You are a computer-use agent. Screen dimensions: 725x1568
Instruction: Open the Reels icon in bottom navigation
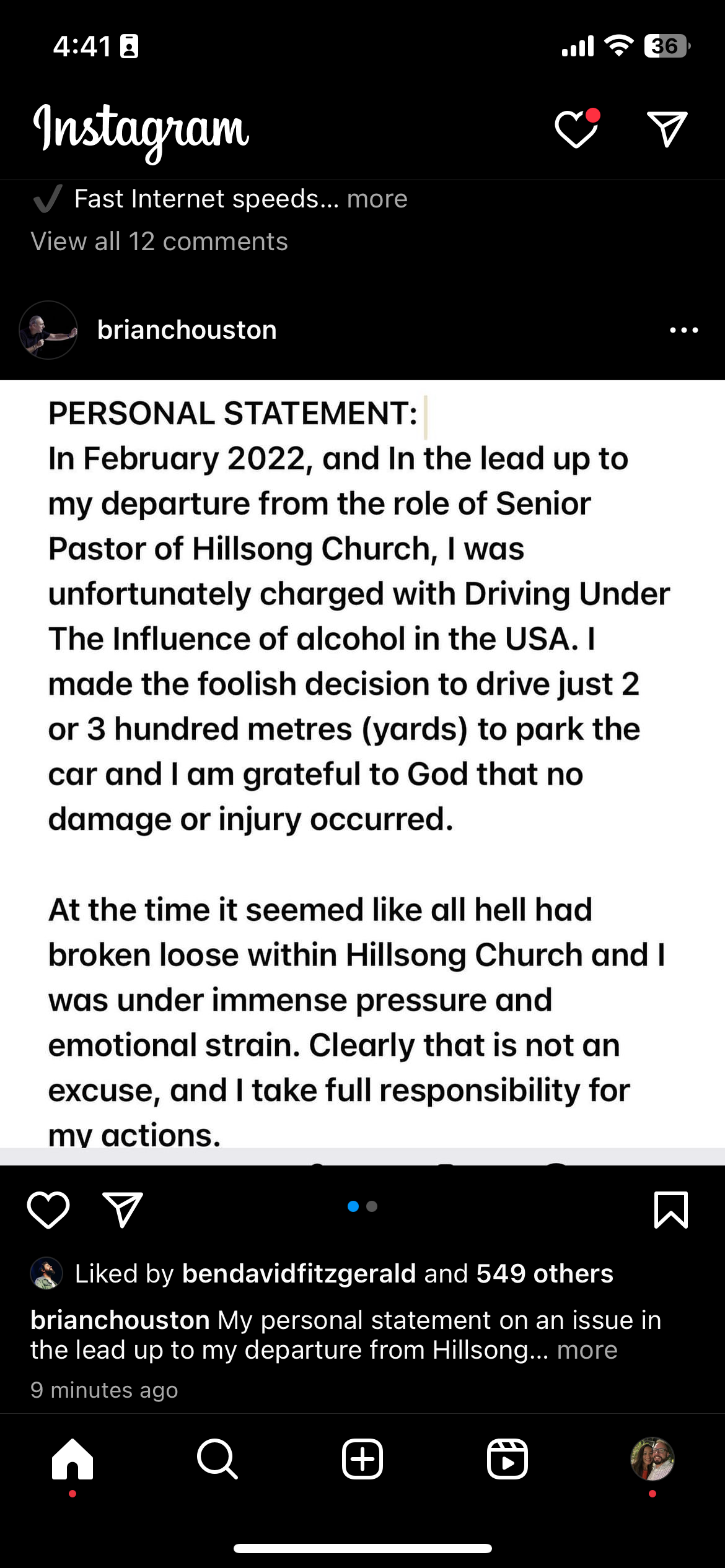tap(507, 1460)
